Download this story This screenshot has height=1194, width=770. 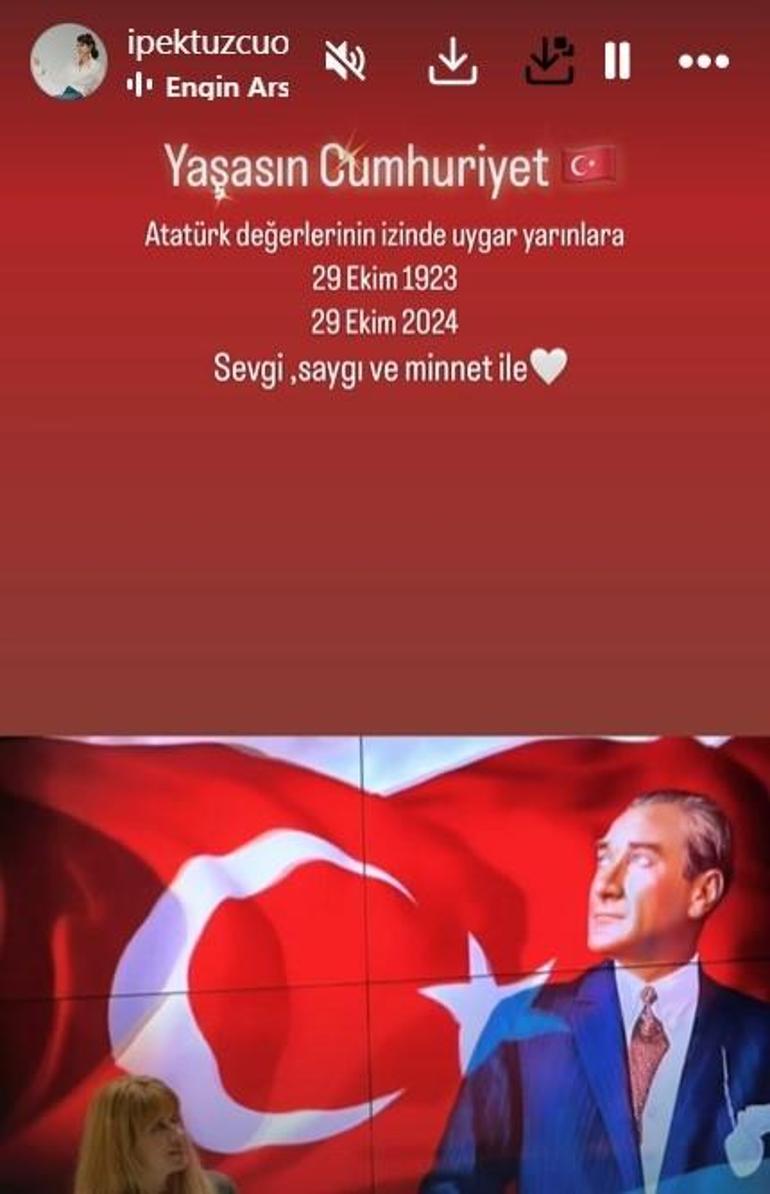(x=452, y=62)
